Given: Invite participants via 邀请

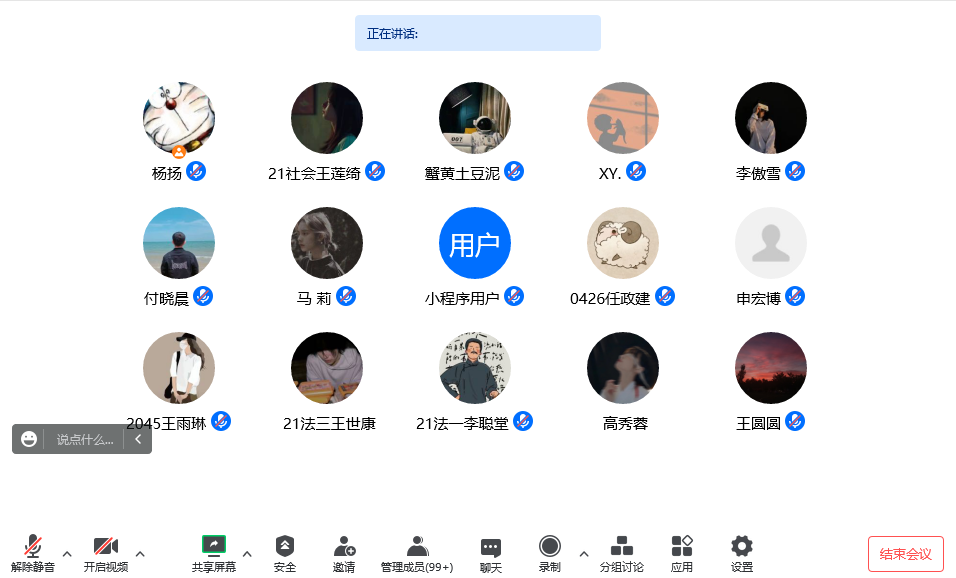Looking at the screenshot, I should (344, 552).
